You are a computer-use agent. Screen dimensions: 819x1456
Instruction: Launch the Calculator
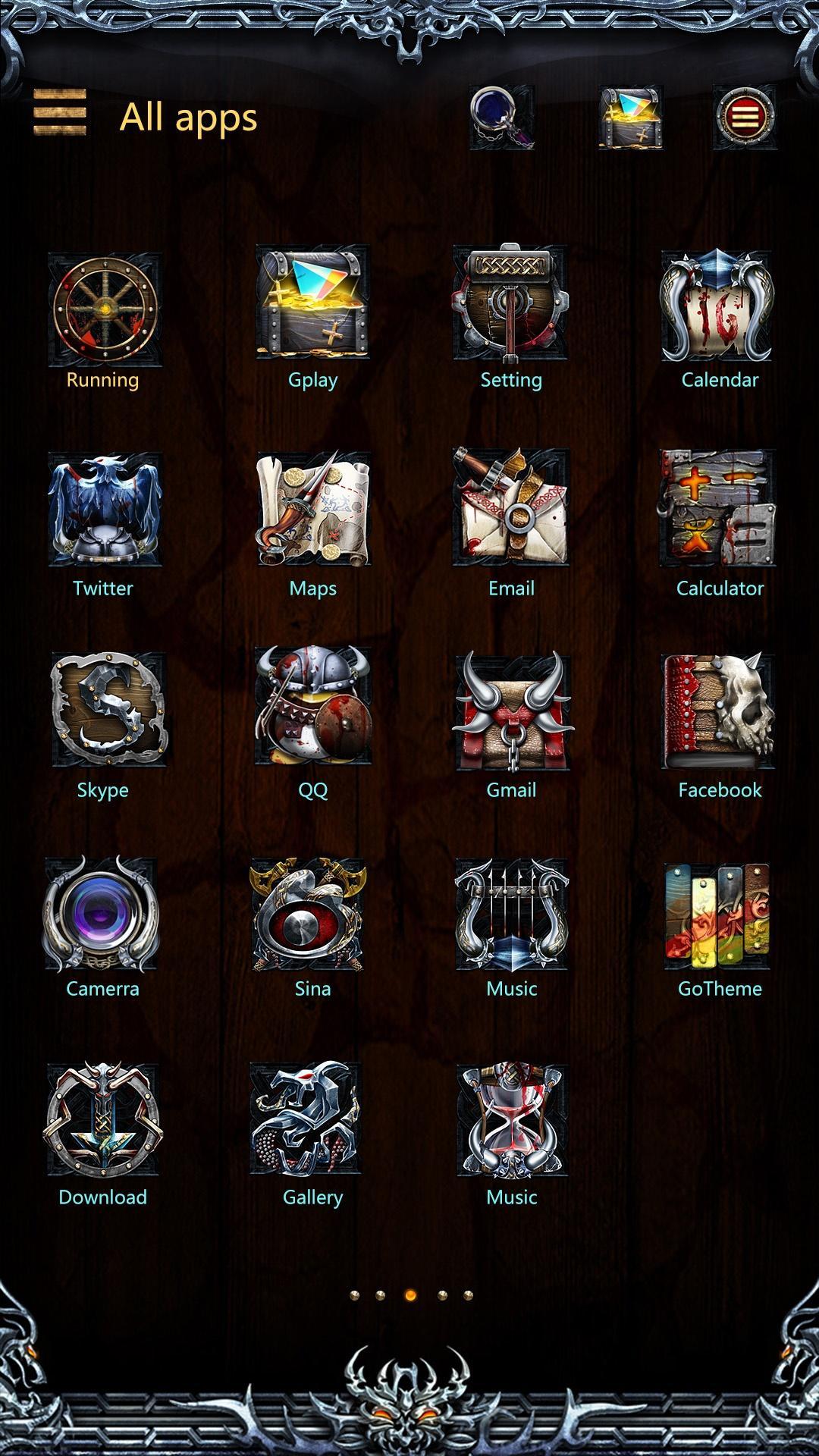719,508
